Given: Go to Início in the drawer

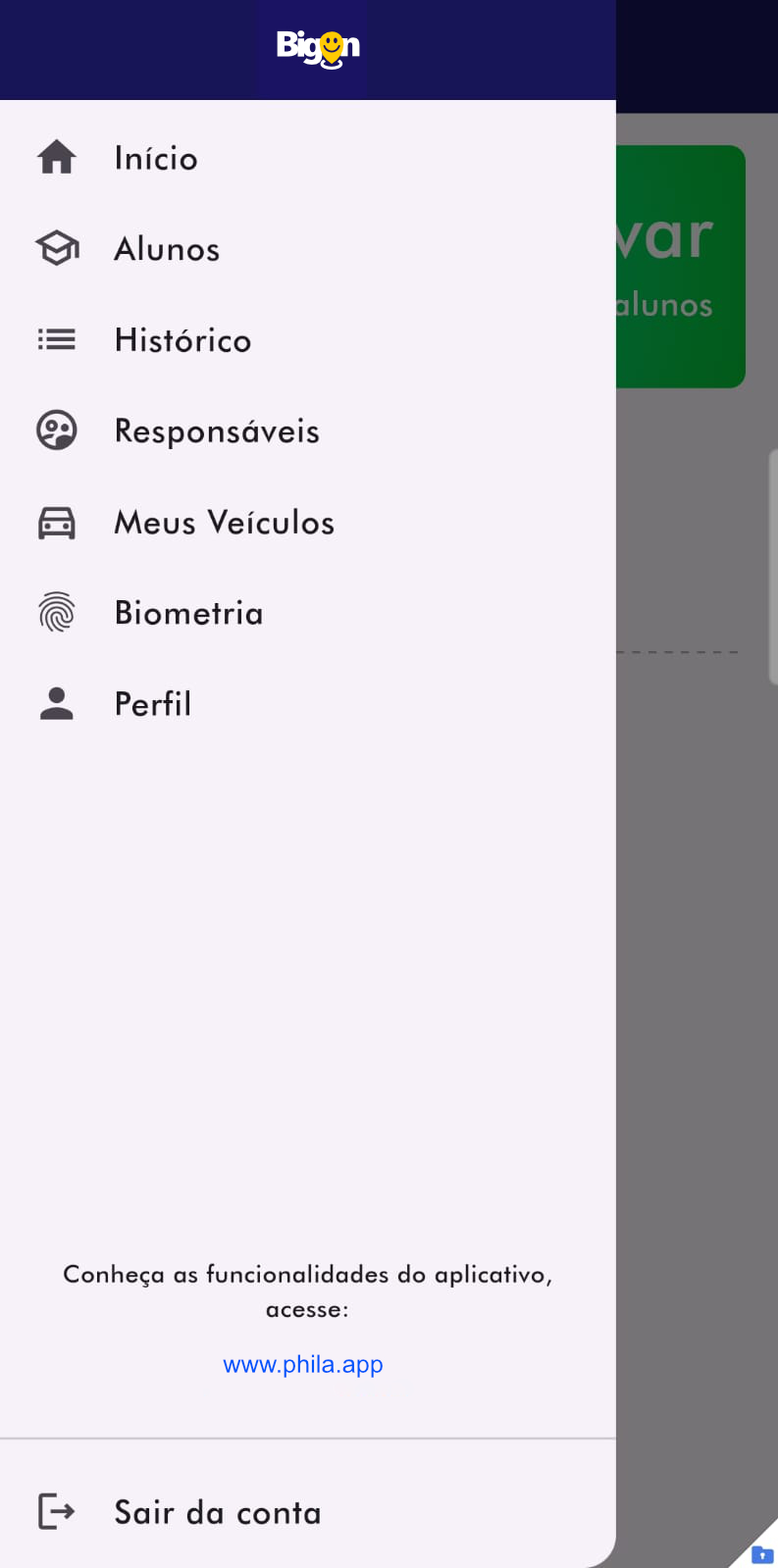Looking at the screenshot, I should 308,158.
